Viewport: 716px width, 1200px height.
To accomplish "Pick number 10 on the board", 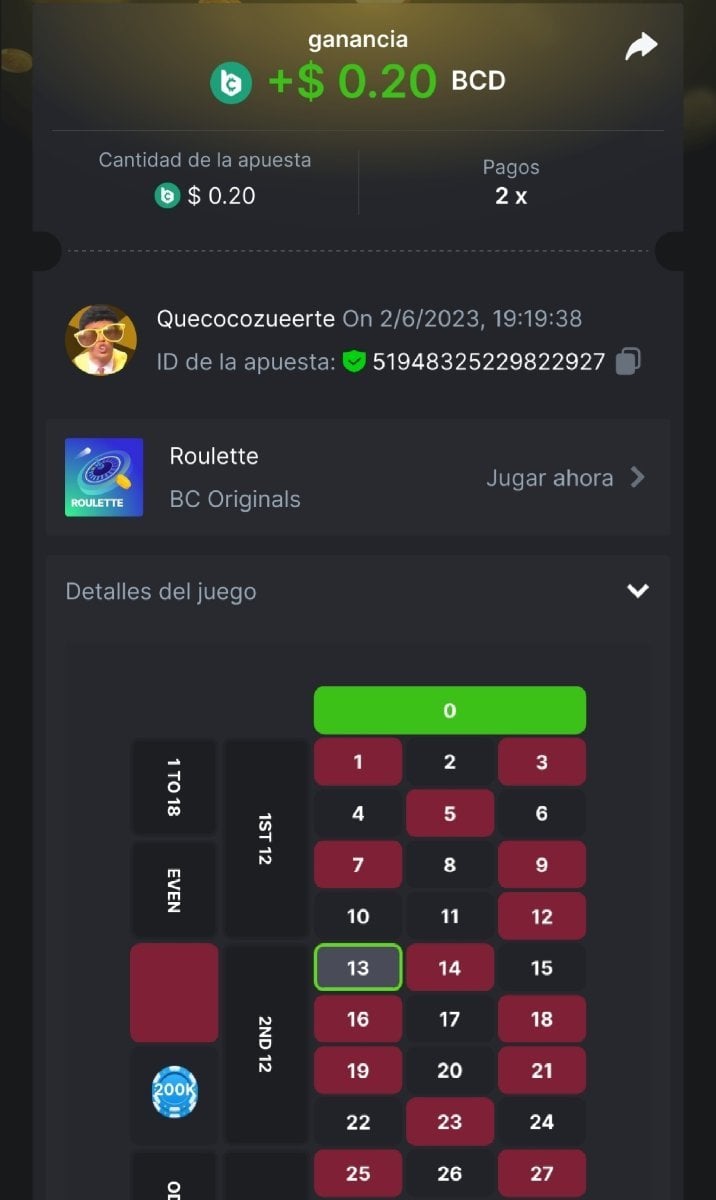I will pos(358,916).
